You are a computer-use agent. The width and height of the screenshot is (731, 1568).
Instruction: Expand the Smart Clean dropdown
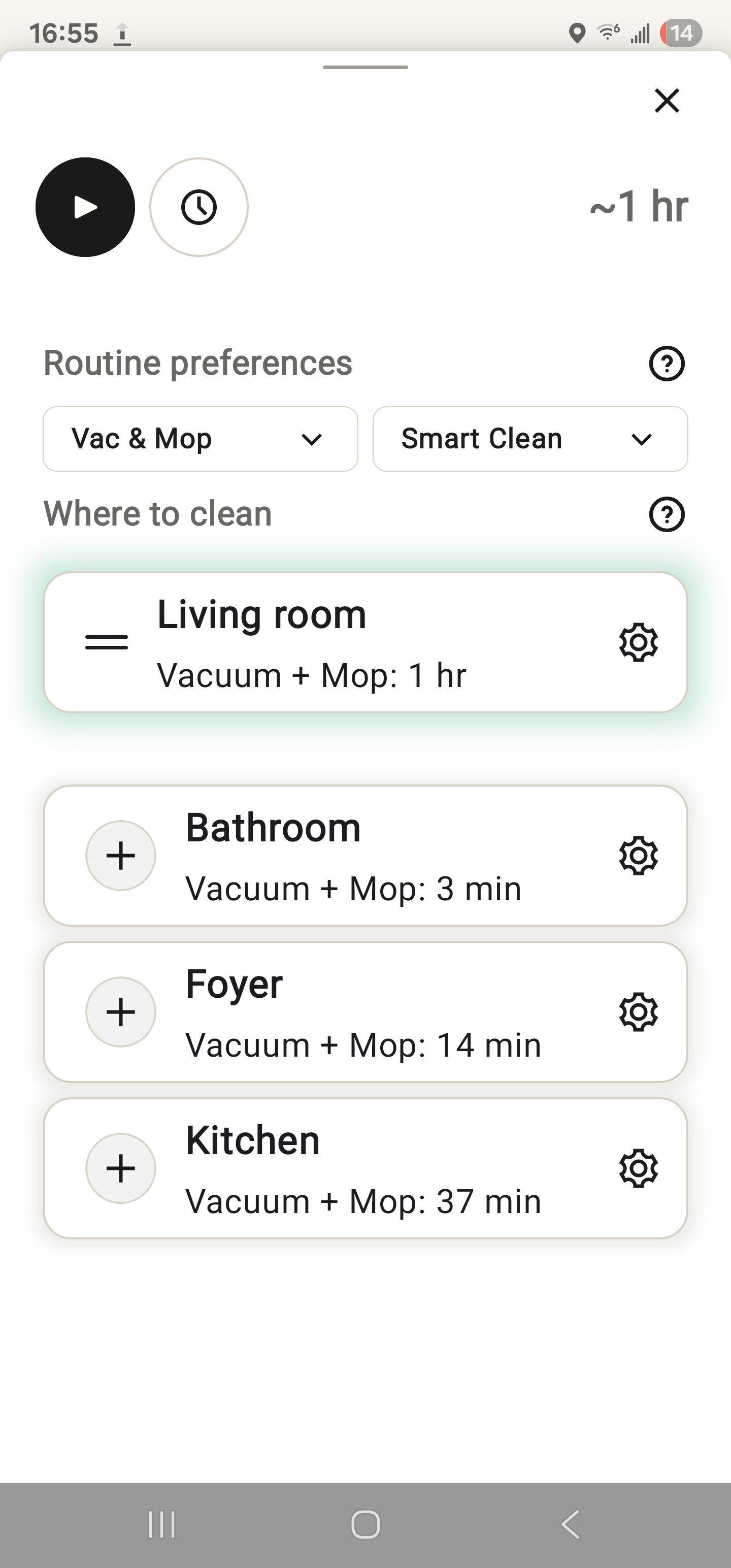(x=529, y=439)
